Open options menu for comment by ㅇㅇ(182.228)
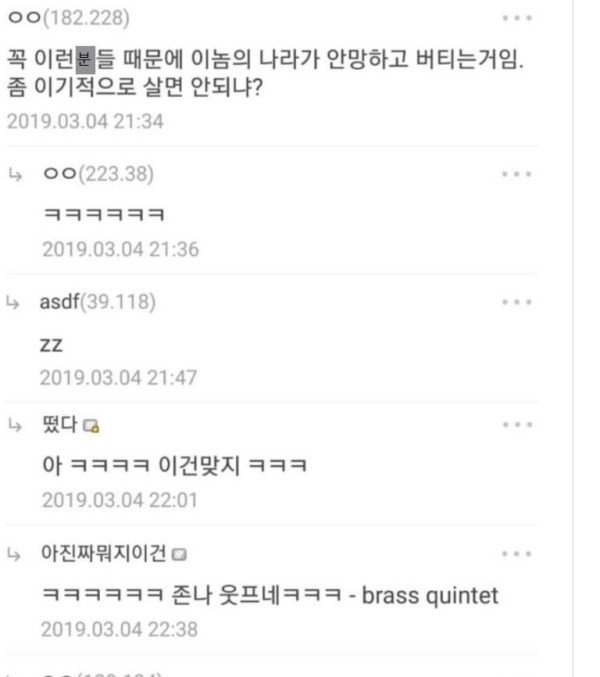600x677 pixels. tap(519, 19)
